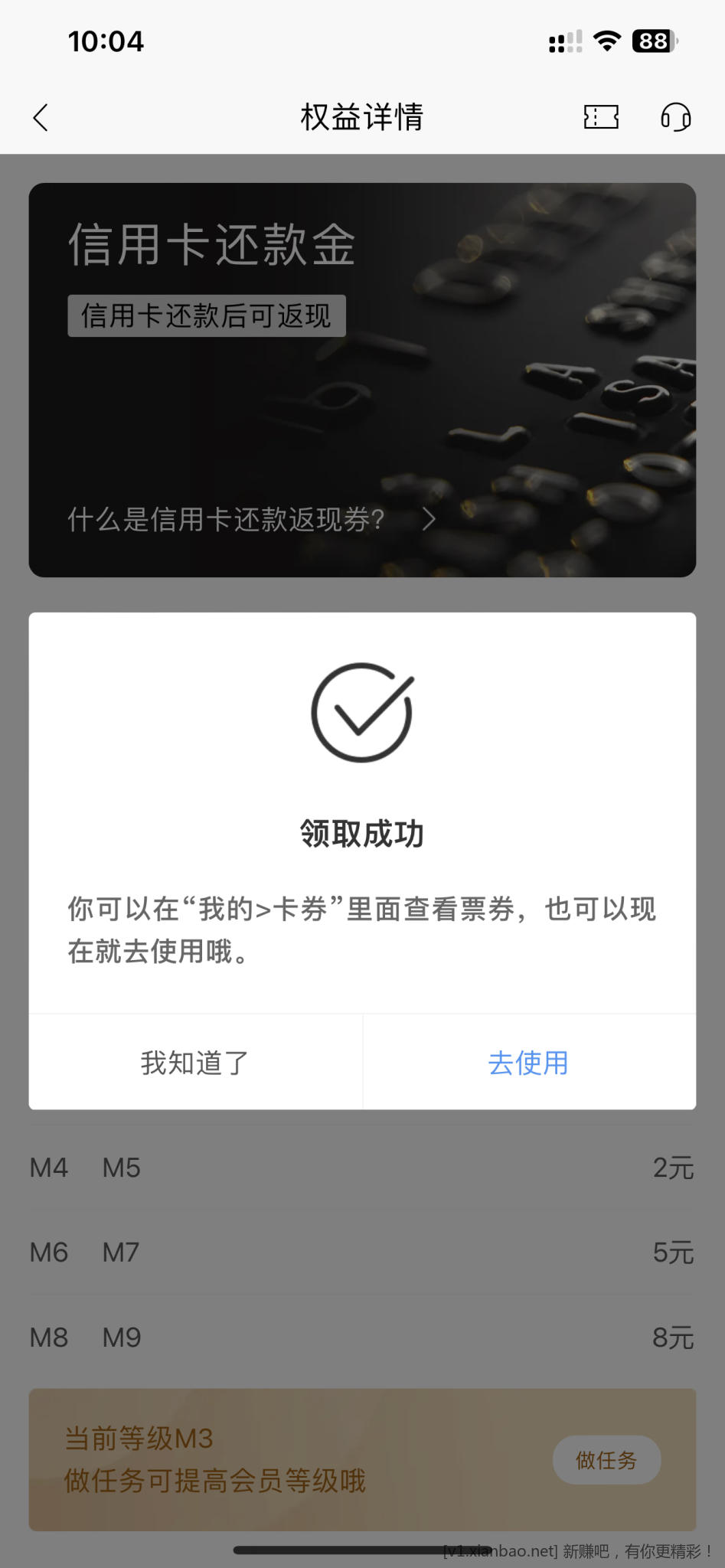Go back from 权益详情 page

point(41,118)
